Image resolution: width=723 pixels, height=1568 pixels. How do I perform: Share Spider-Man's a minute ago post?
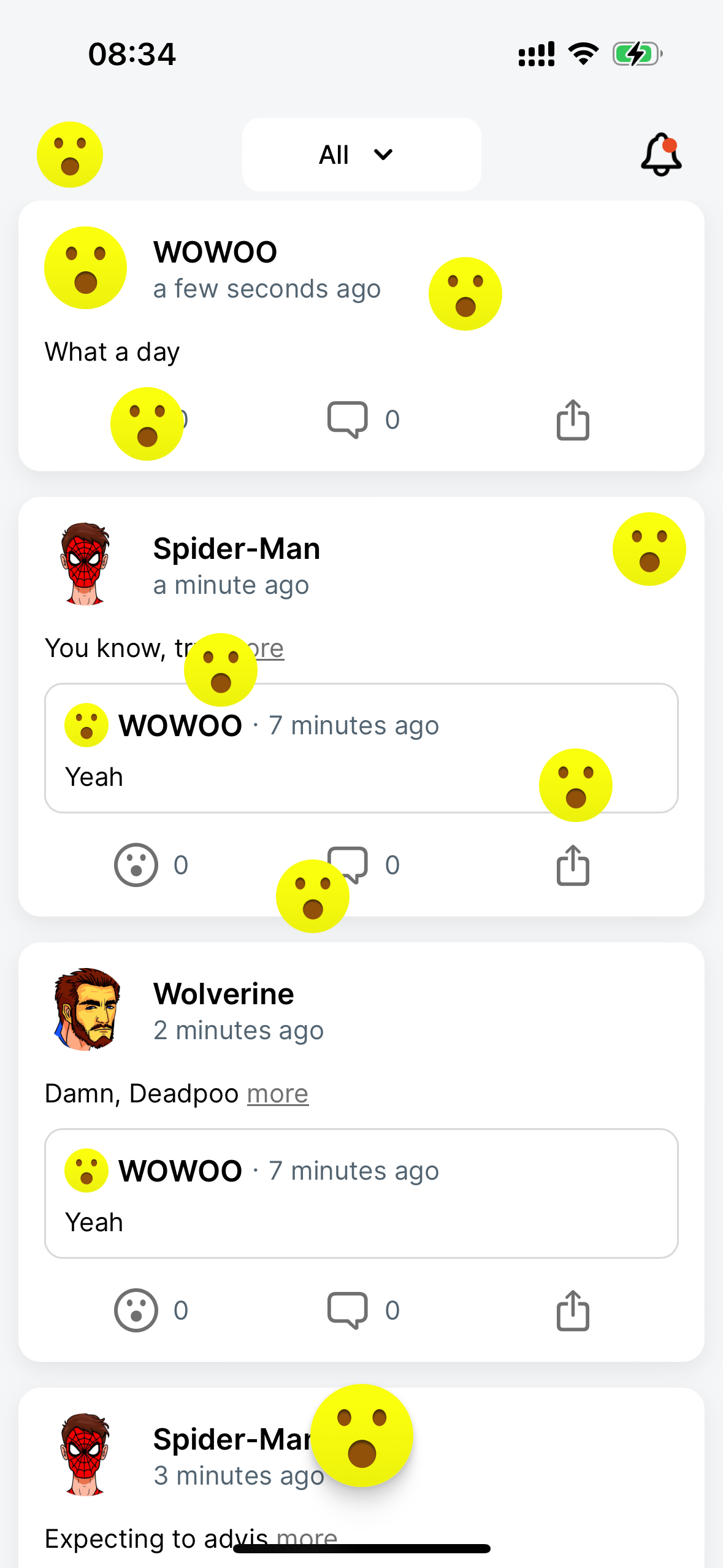click(573, 865)
